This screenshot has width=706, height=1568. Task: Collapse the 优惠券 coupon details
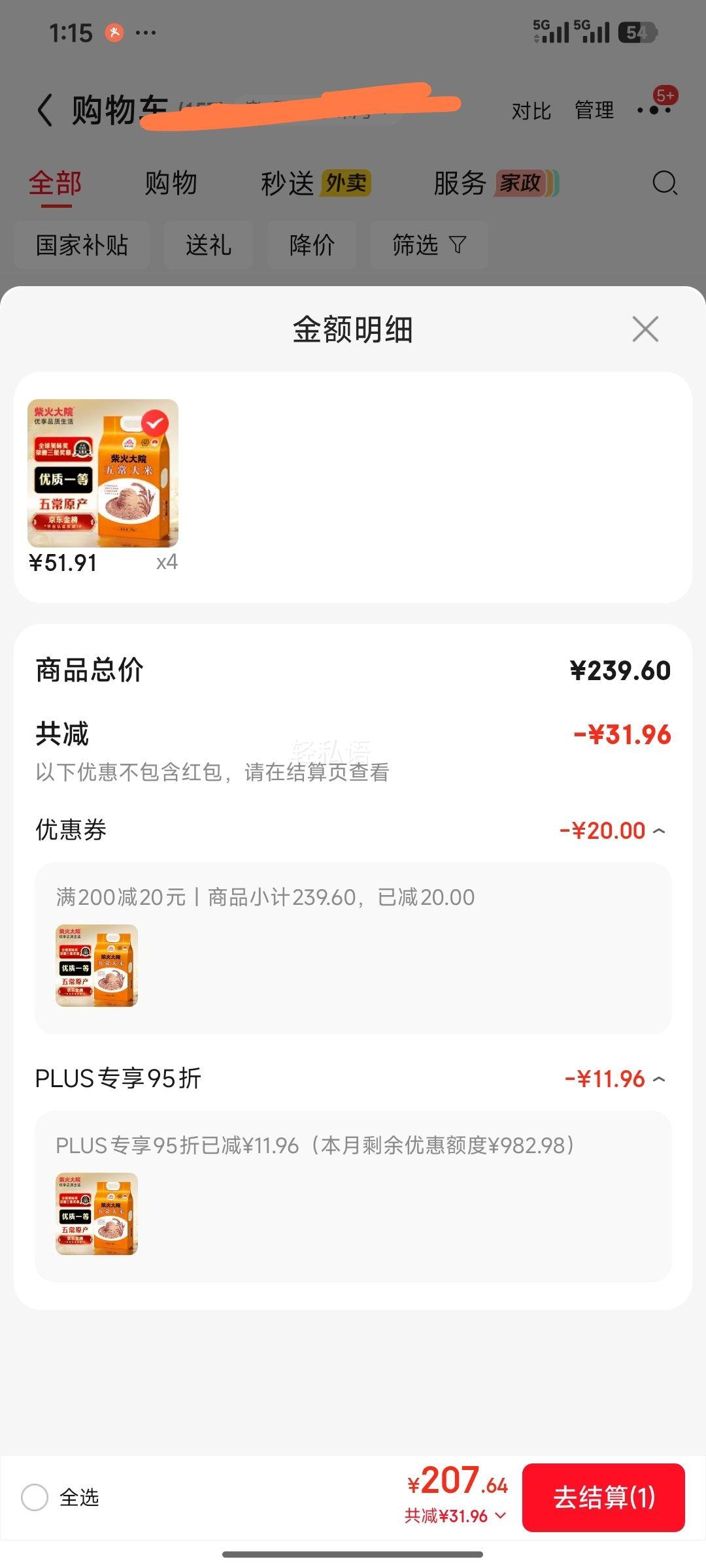point(662,830)
